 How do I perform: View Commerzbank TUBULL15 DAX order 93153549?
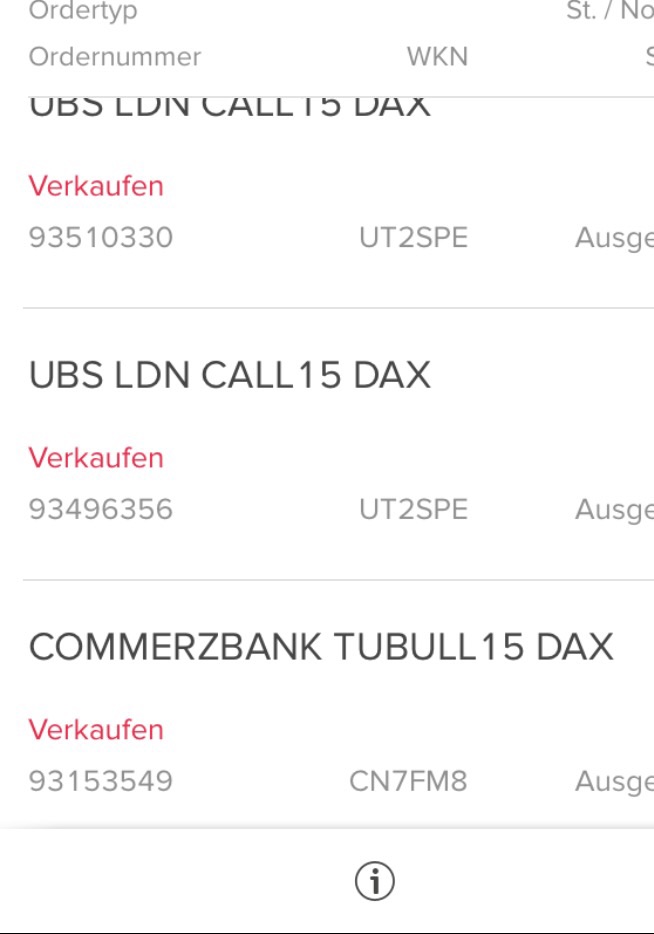tap(101, 781)
